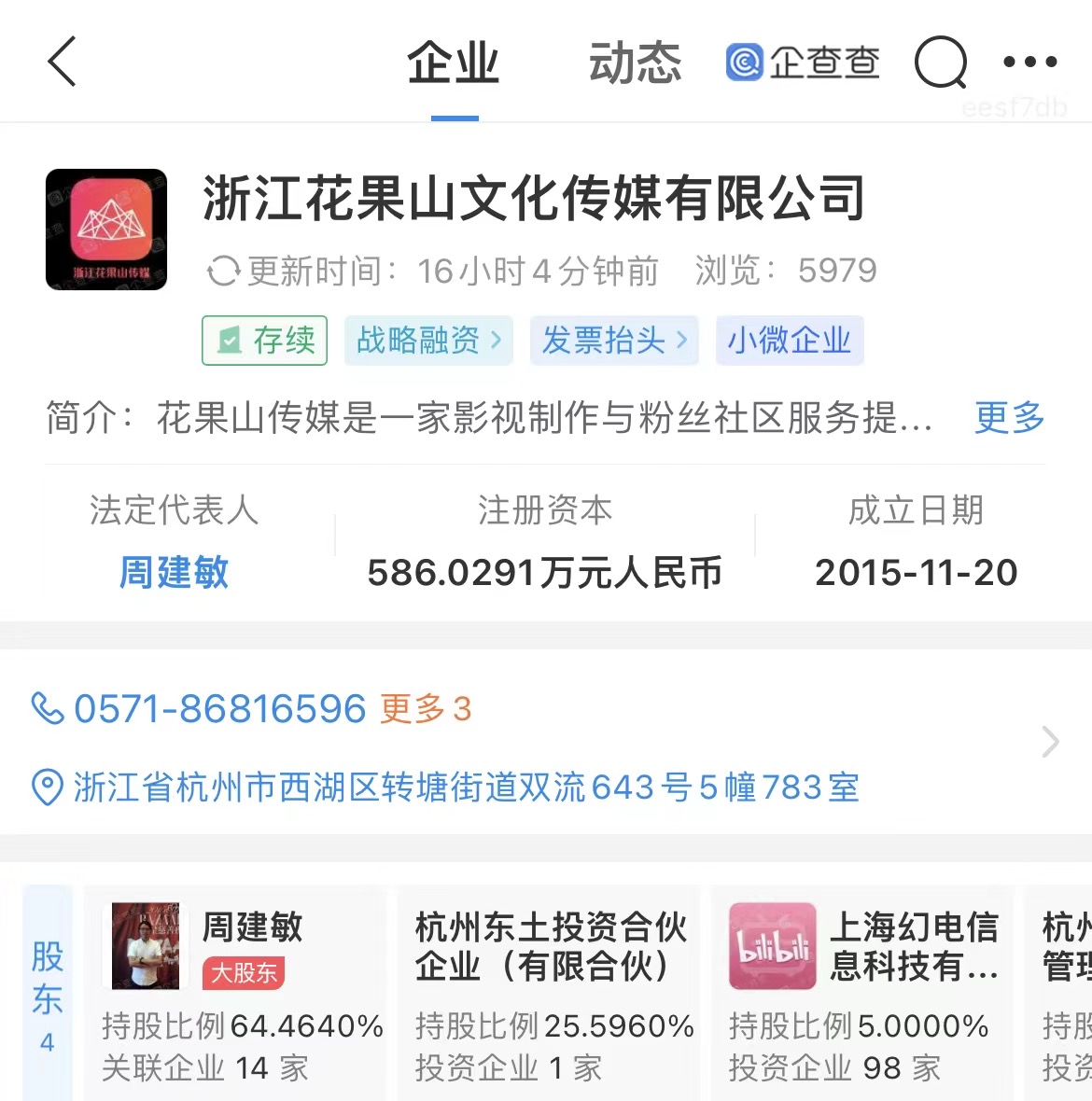Open shareholder card 上海幻电信息科技

pyautogui.click(x=862, y=993)
